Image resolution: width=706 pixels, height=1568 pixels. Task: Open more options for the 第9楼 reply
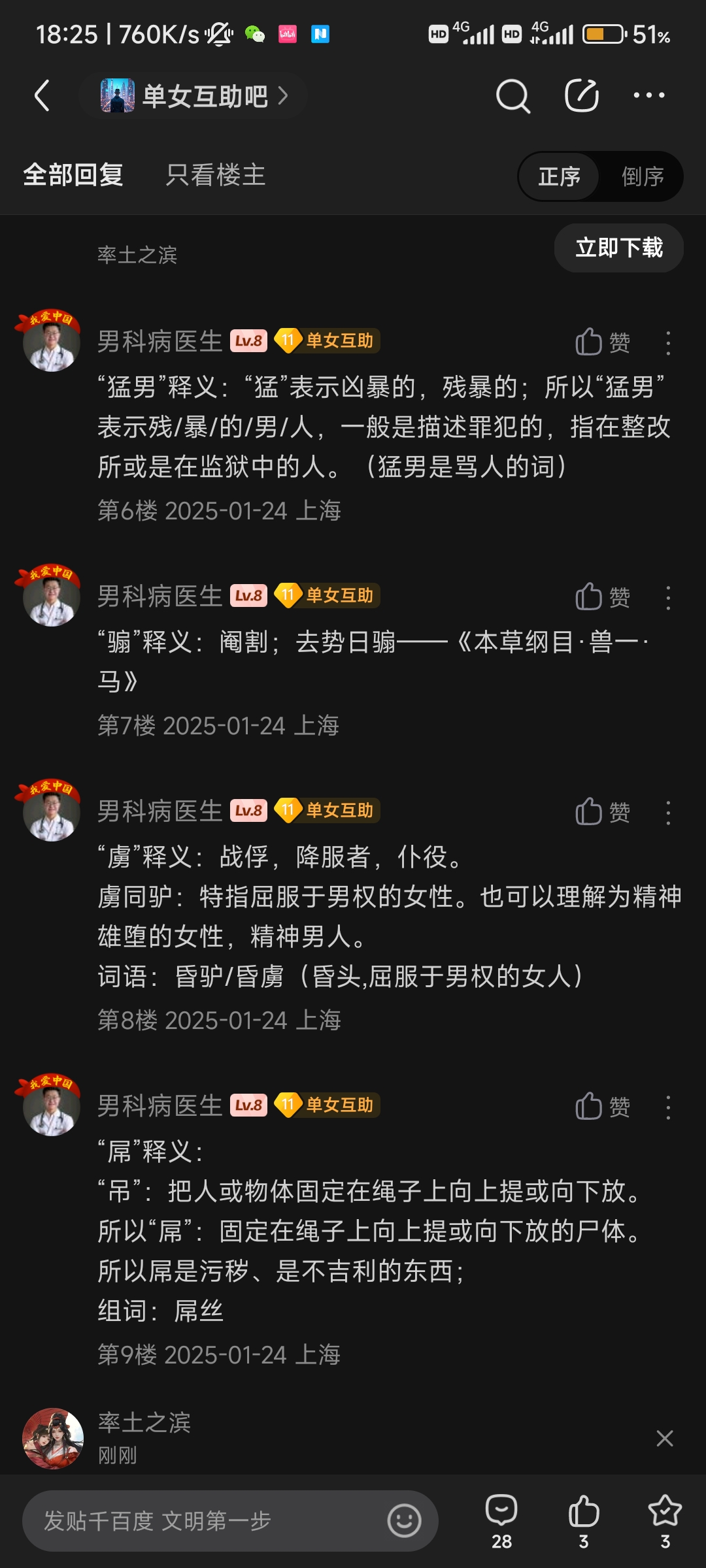(667, 1107)
